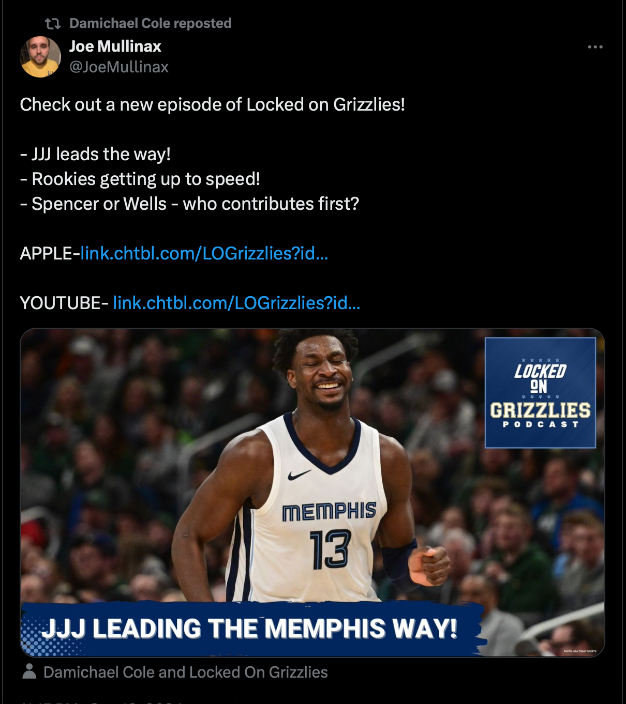View the JJJ Locked On Grizzlies image
The image size is (626, 704).
(312, 492)
